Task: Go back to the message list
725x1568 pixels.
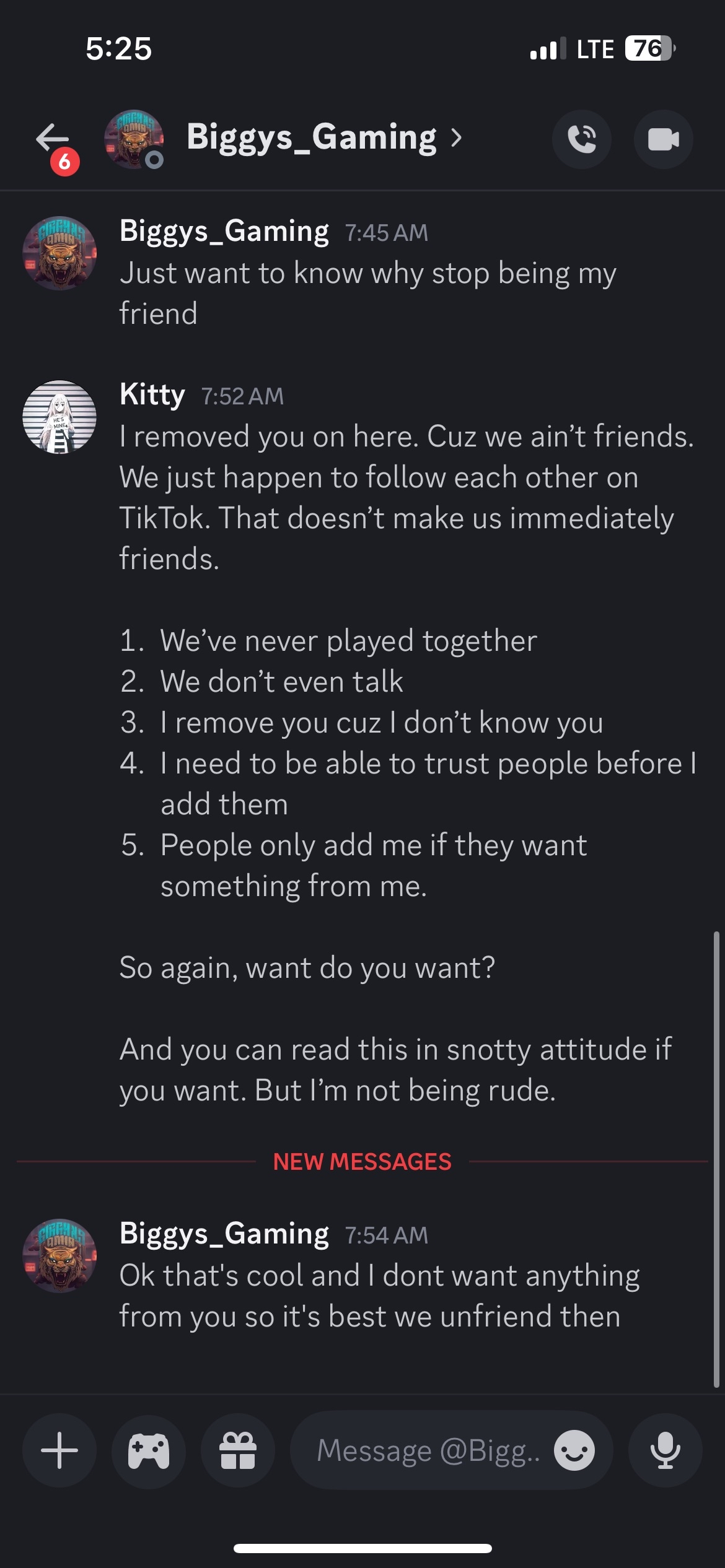Action: pos(53,139)
